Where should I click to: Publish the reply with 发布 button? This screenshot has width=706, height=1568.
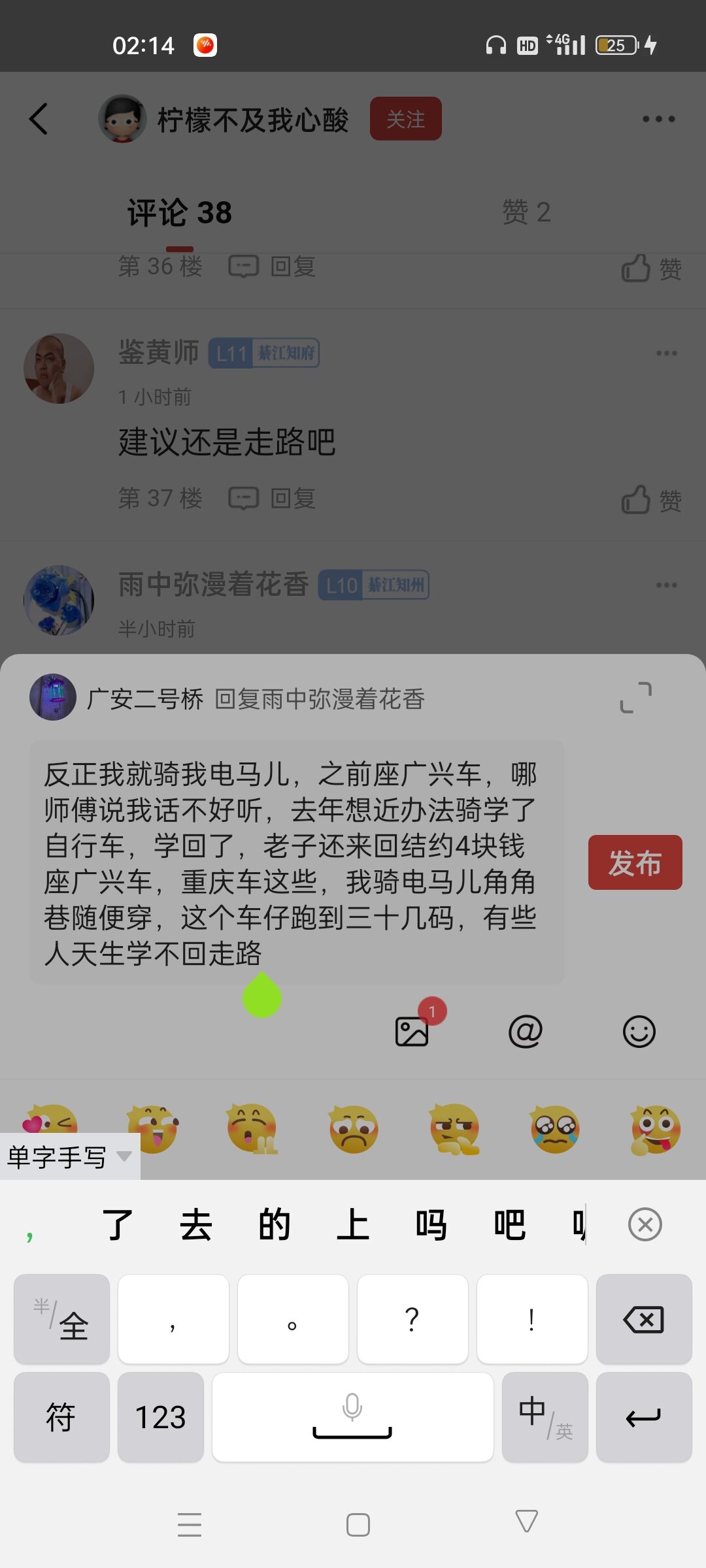click(635, 862)
